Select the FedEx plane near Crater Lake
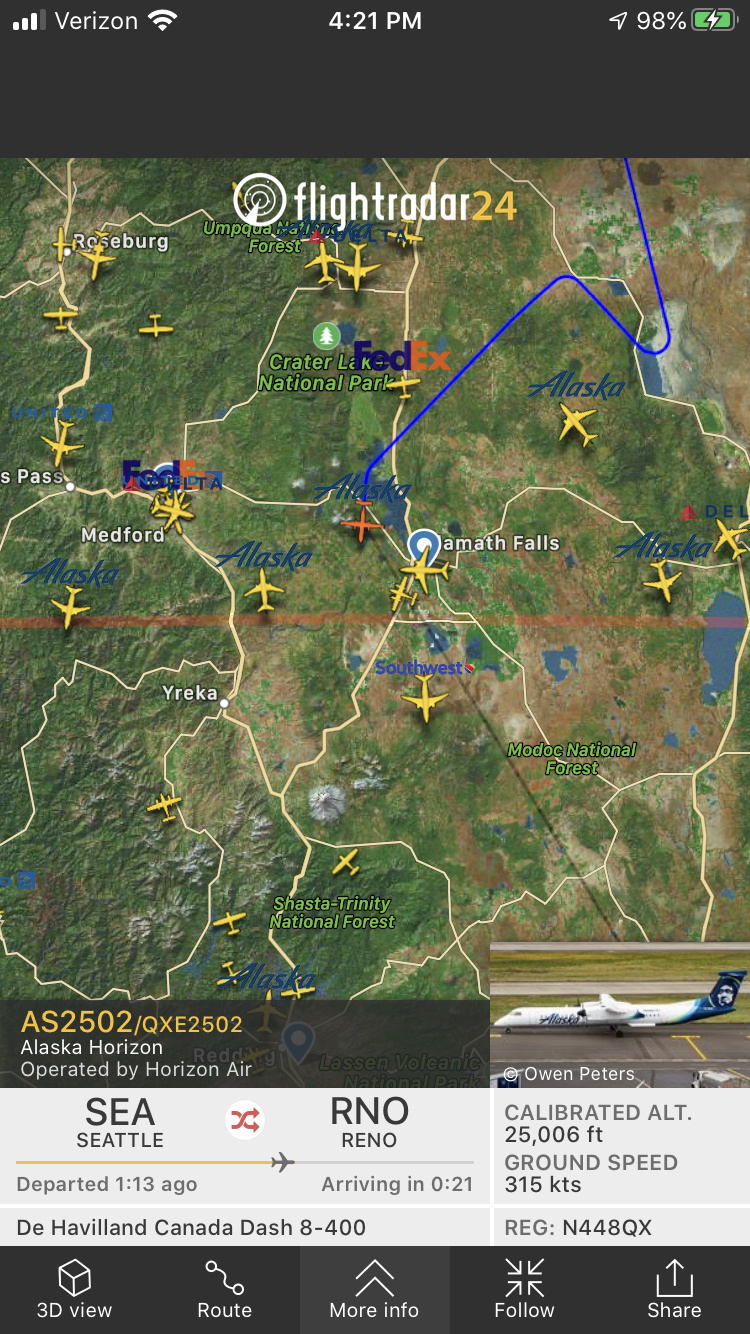Image resolution: width=750 pixels, height=1334 pixels. click(x=403, y=383)
